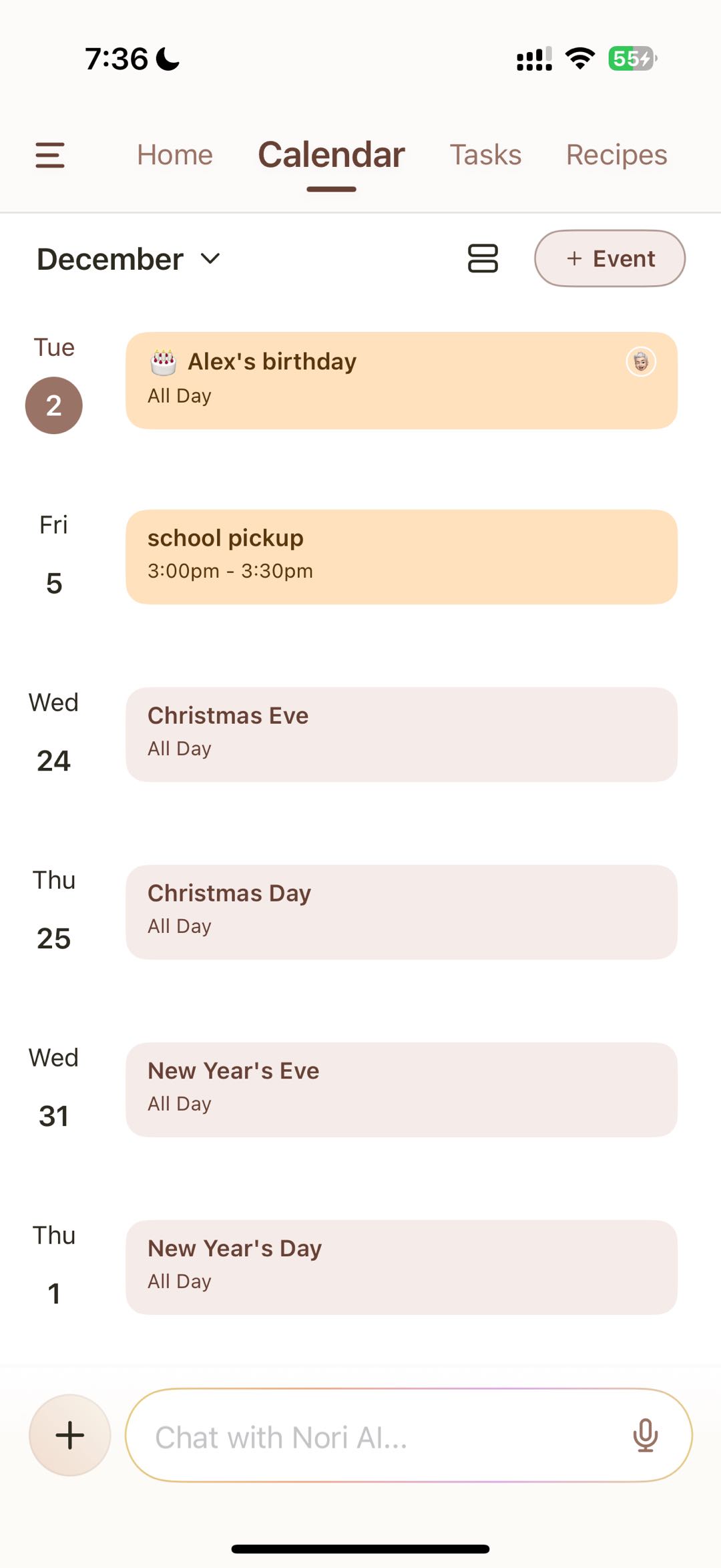View the Christmas Eve event
The image size is (721, 1568).
coord(401,735)
